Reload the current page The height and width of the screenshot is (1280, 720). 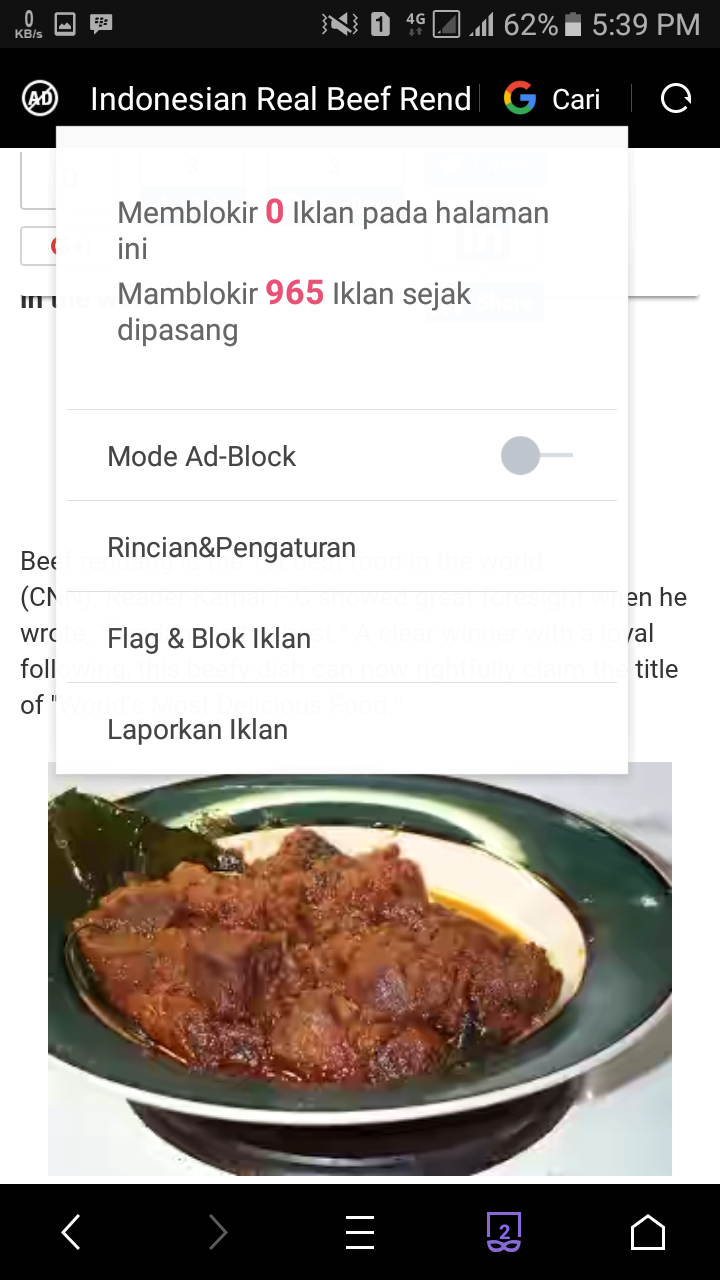(x=676, y=99)
